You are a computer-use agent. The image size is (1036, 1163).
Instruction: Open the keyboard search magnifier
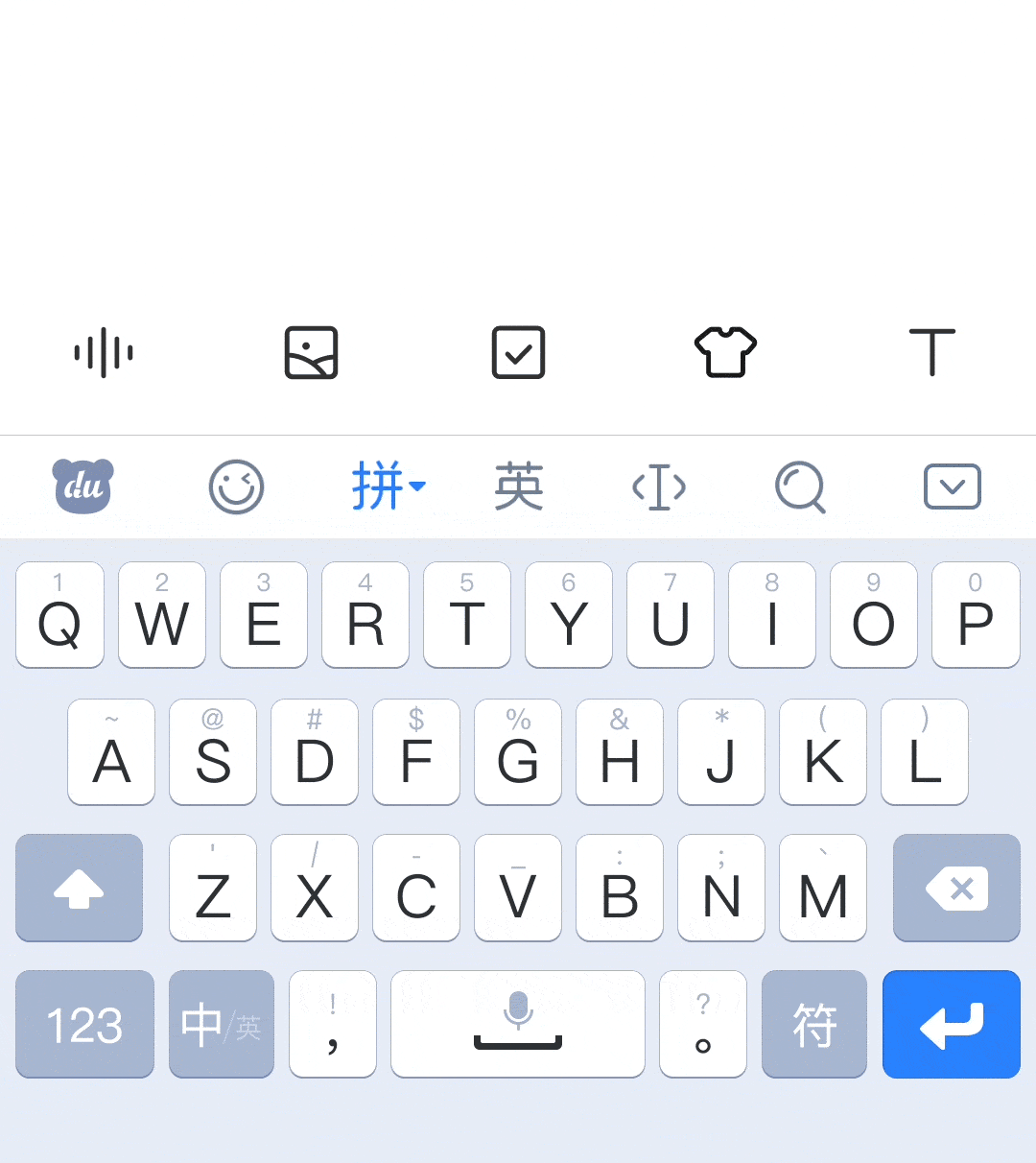[800, 487]
